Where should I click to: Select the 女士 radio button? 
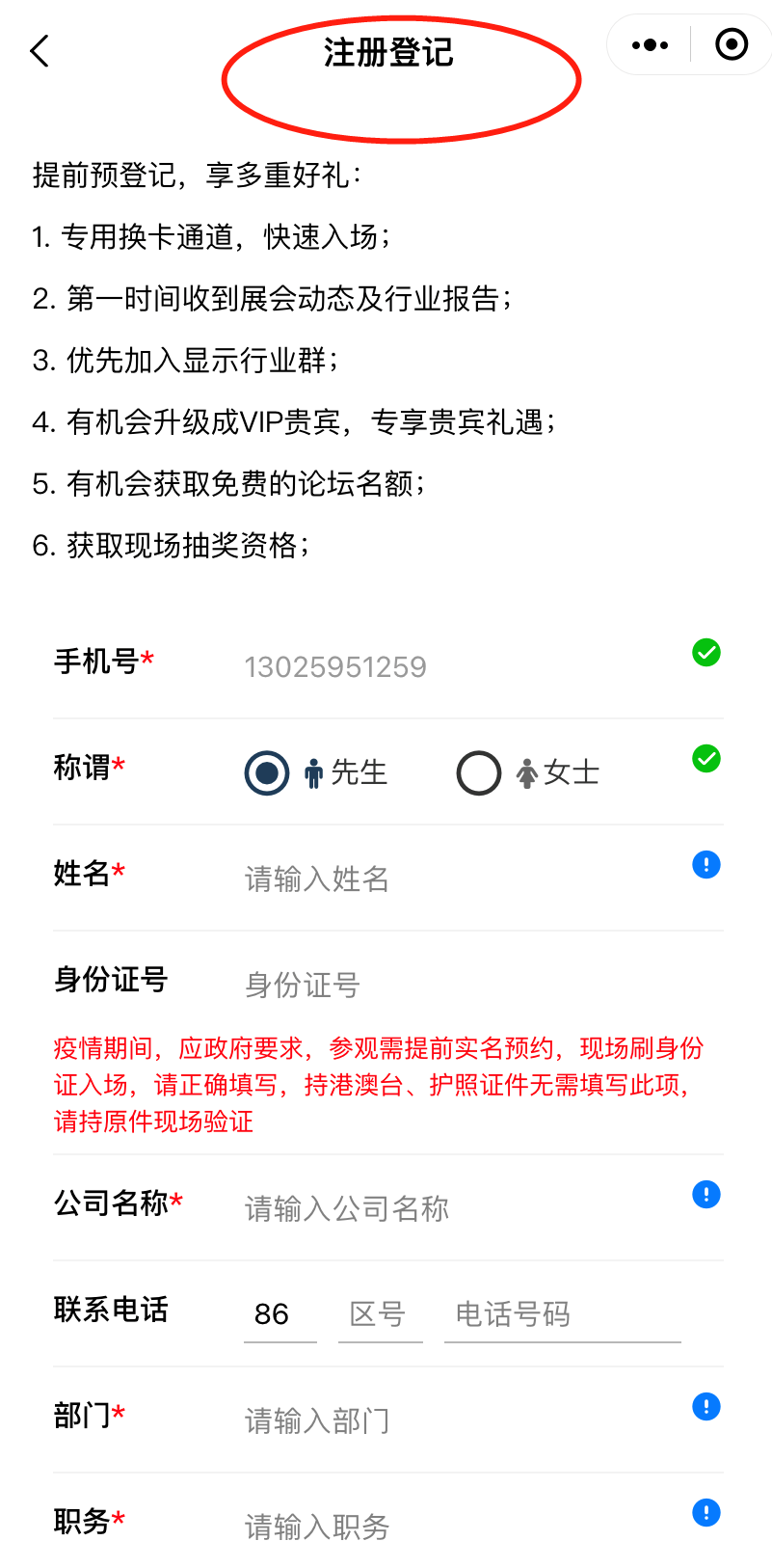pyautogui.click(x=479, y=772)
